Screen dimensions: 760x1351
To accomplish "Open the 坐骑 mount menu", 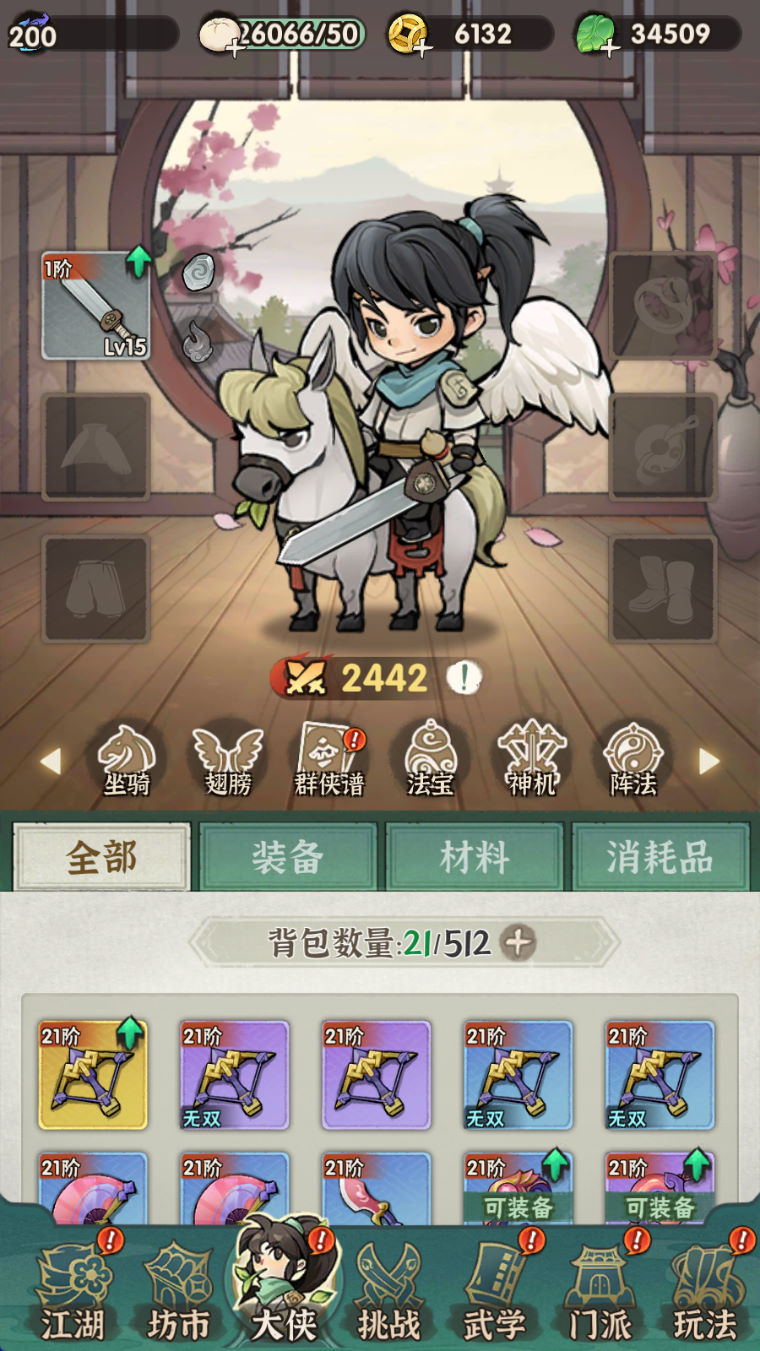I will [127, 760].
